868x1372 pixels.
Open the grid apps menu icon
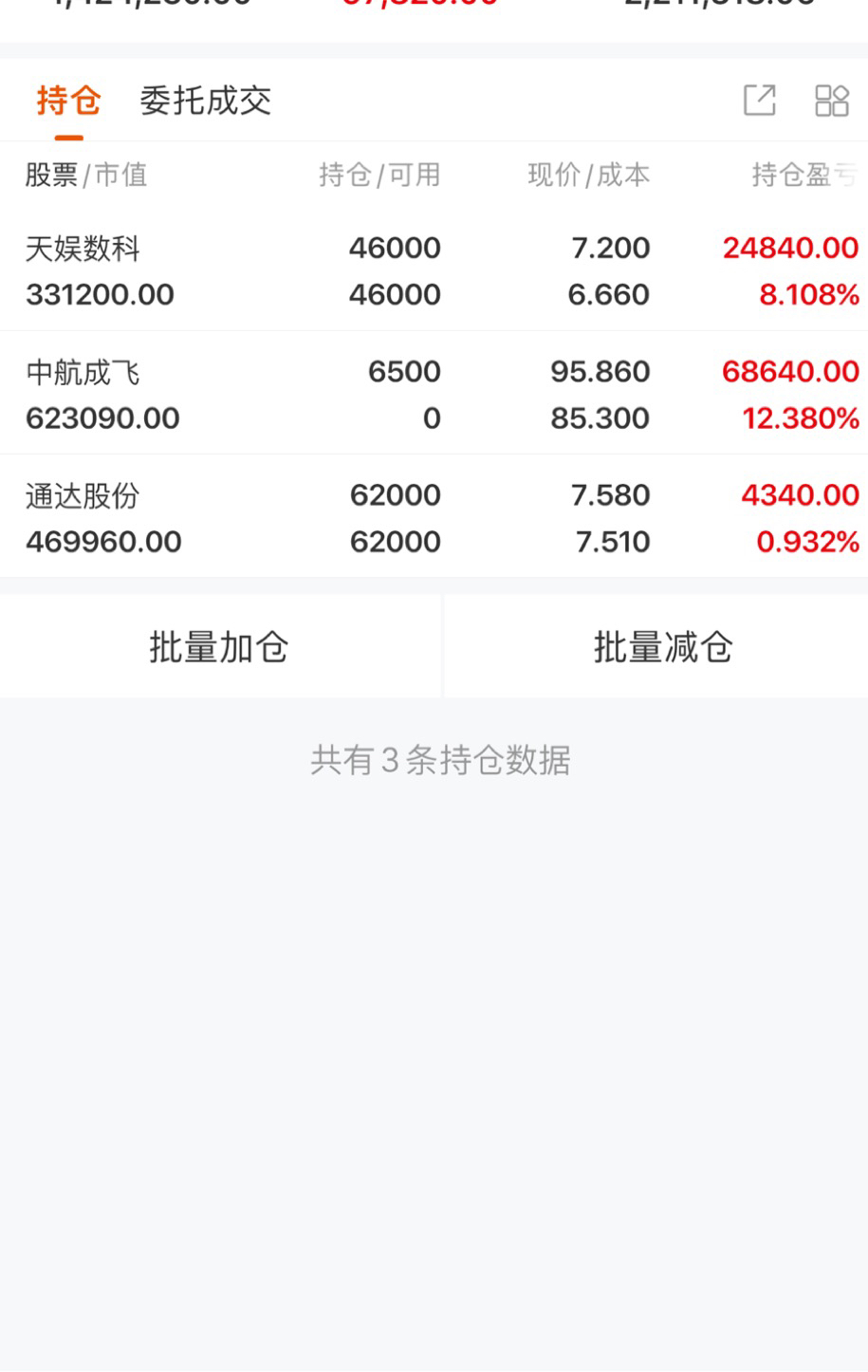point(833,100)
